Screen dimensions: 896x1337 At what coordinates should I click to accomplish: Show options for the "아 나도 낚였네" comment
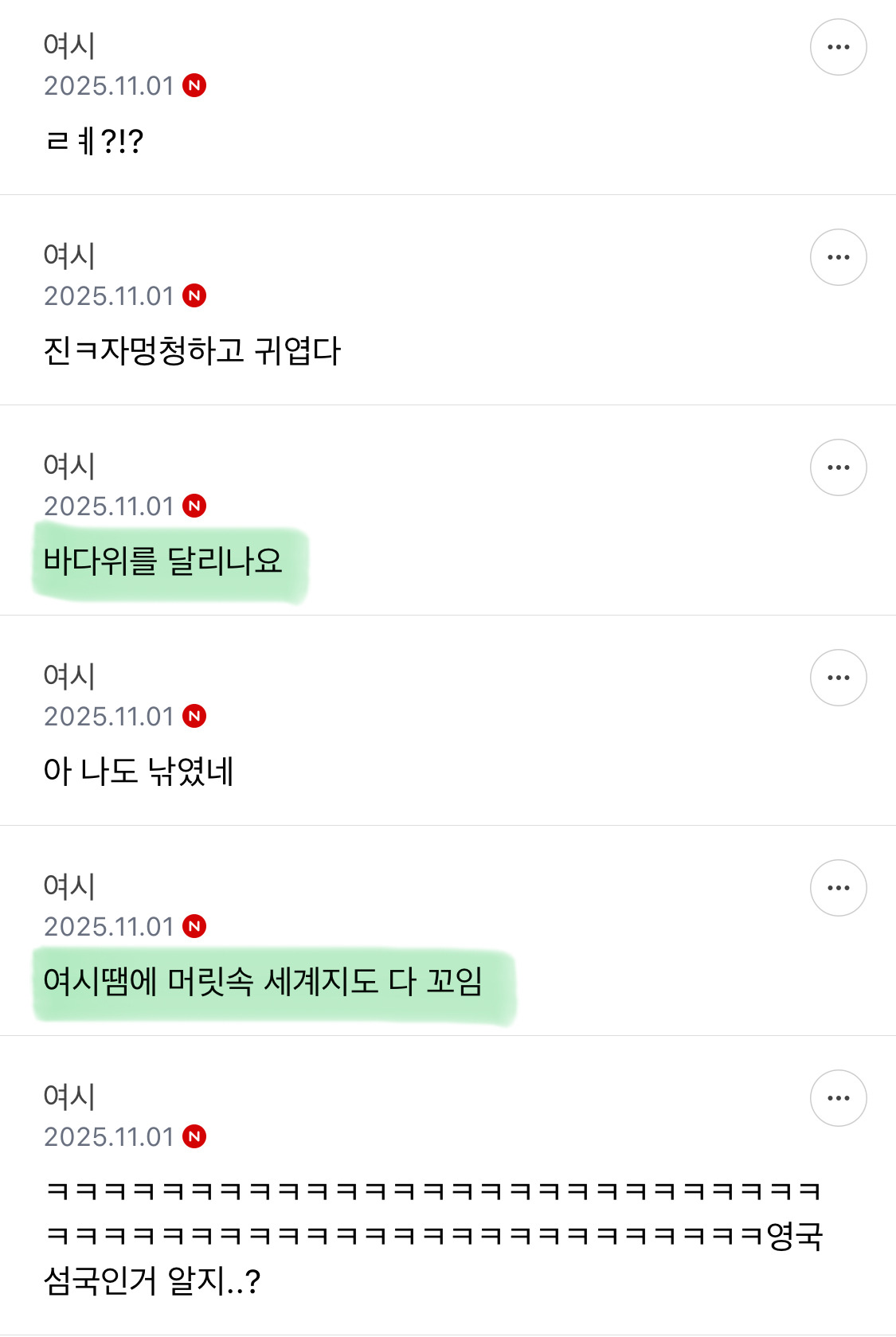[x=838, y=678]
